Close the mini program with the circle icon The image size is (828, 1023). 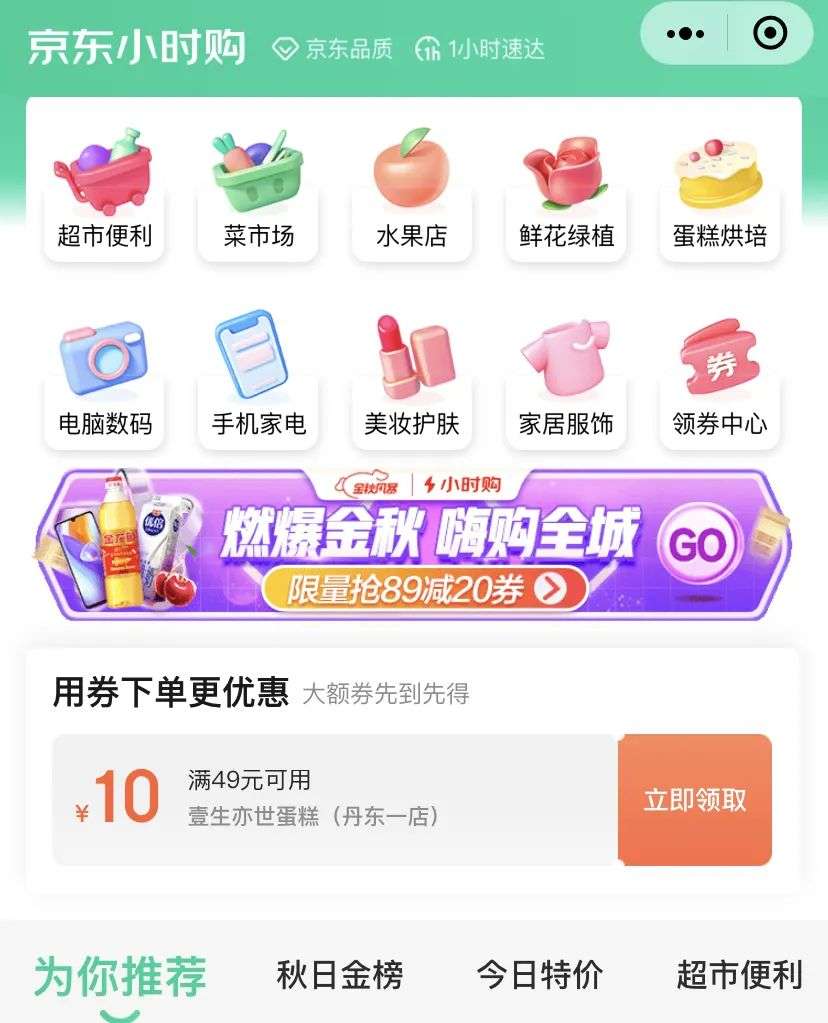[x=770, y=34]
